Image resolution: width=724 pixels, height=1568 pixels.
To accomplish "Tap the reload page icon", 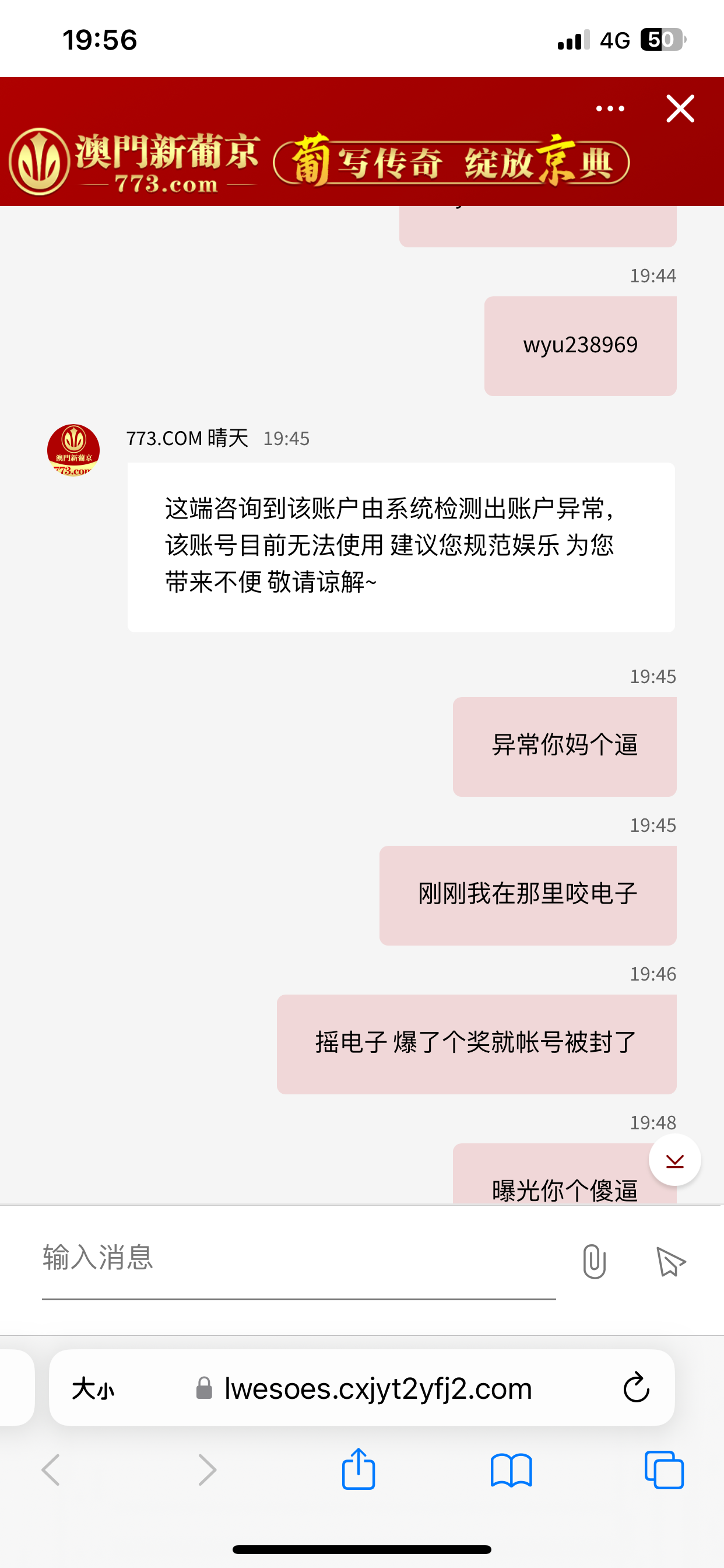I will click(x=635, y=1388).
